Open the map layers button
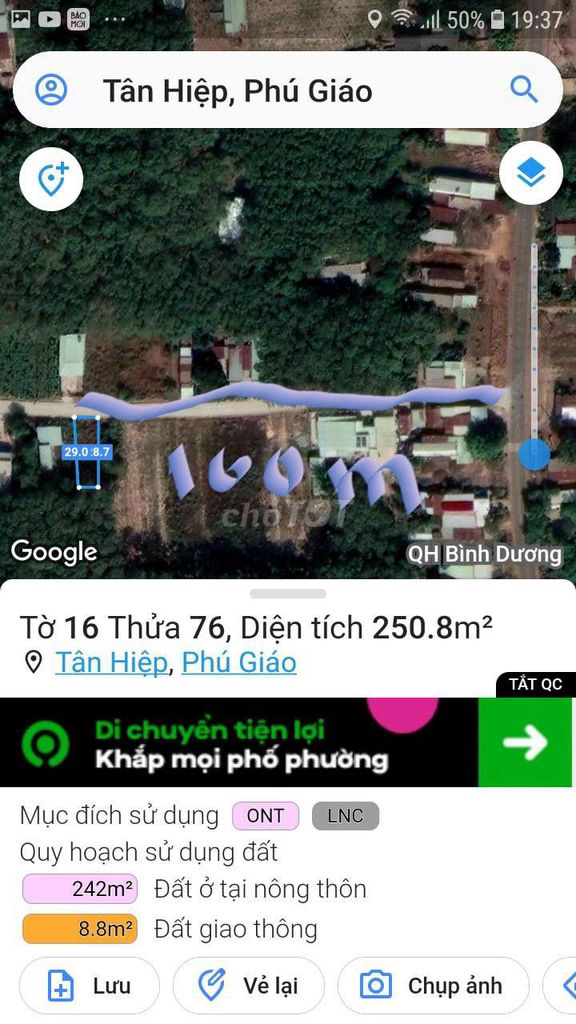576x1024 pixels. pos(531,173)
